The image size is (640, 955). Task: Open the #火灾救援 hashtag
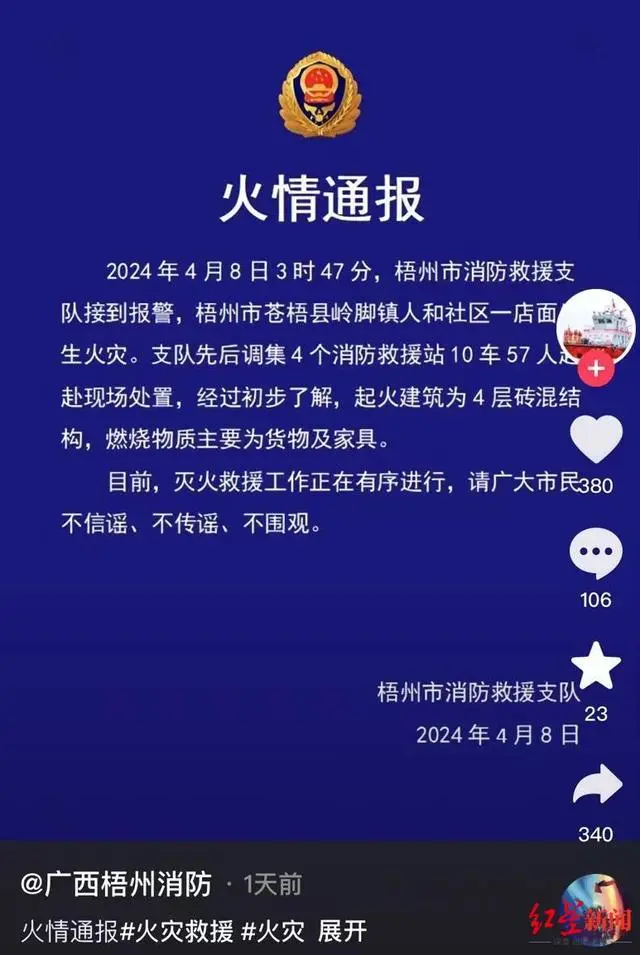tap(178, 932)
